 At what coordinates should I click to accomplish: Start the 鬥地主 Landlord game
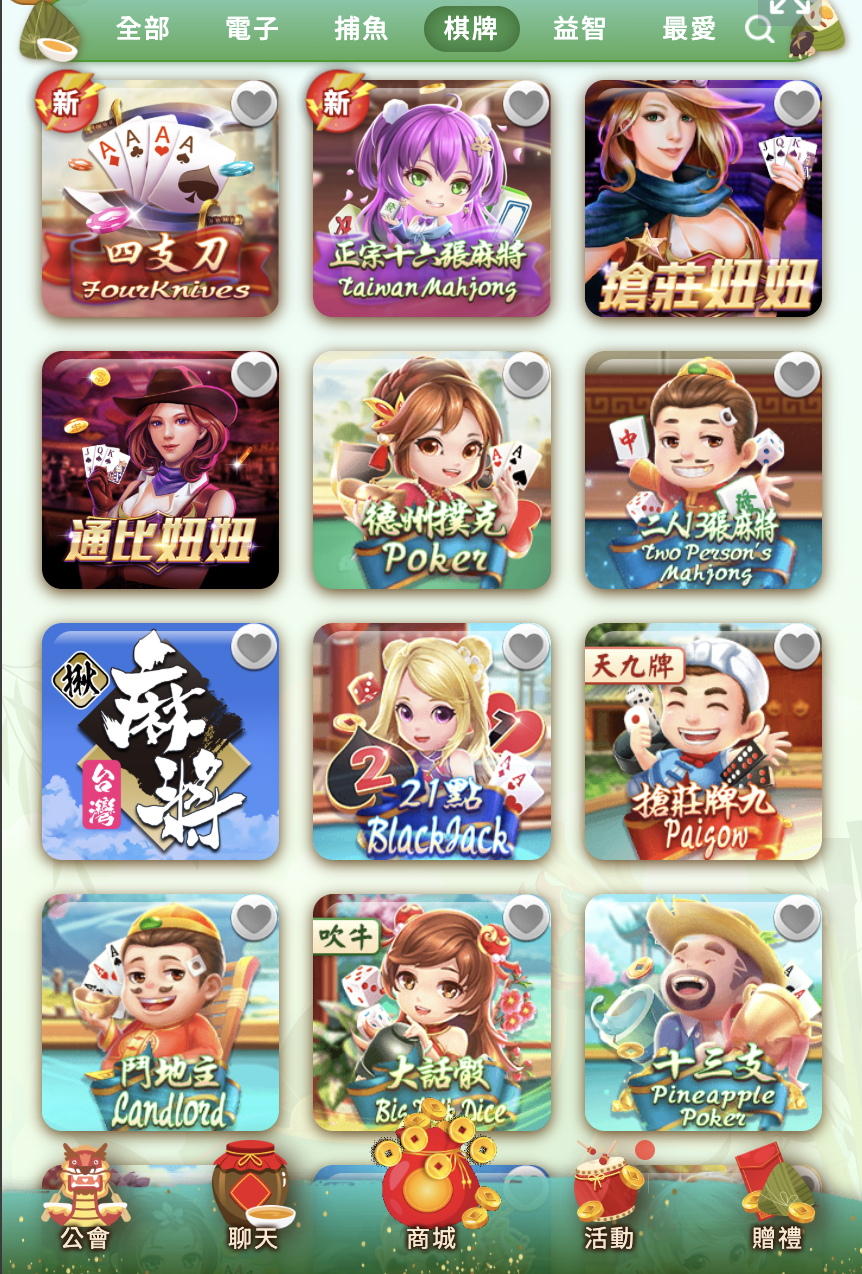point(160,1012)
